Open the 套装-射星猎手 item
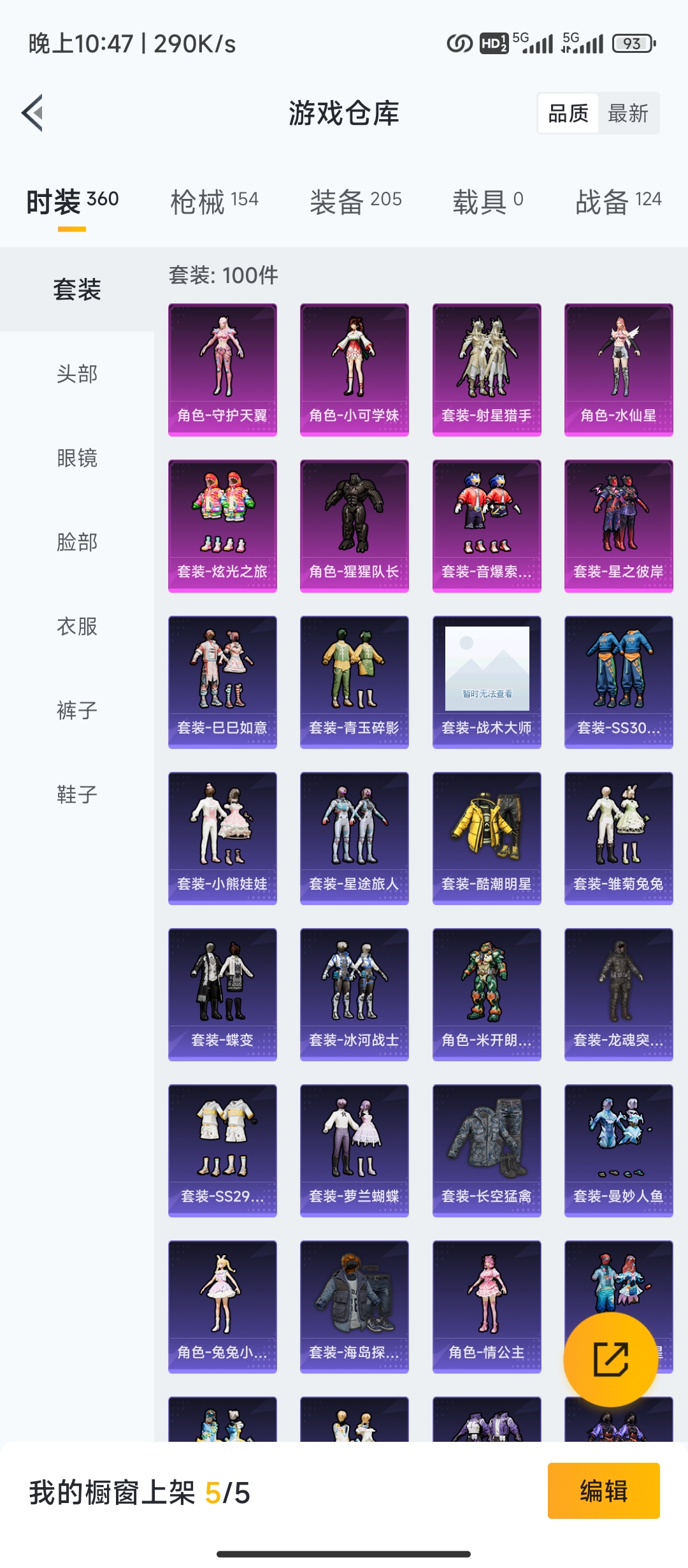 487,370
